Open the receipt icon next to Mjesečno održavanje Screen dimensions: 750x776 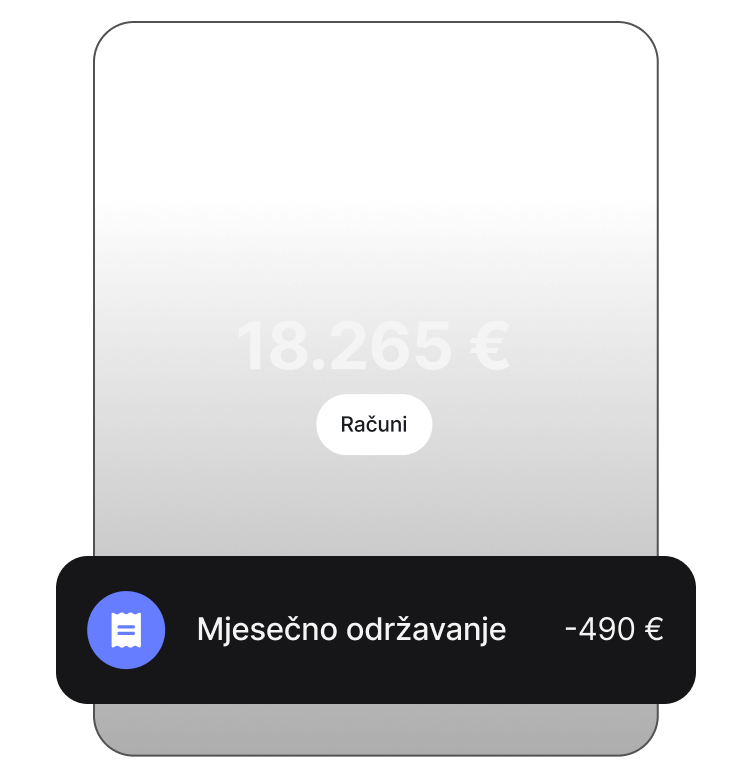126,630
